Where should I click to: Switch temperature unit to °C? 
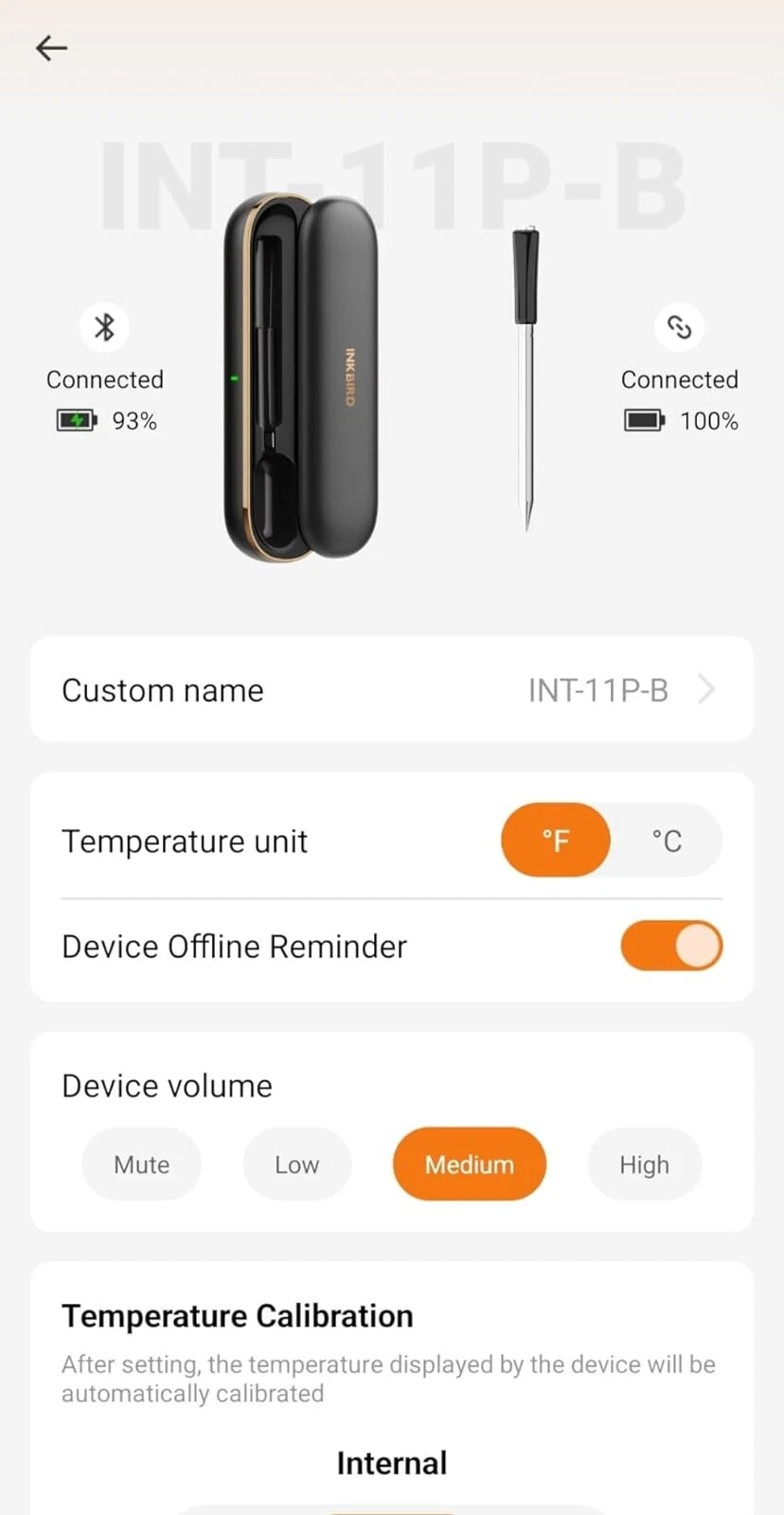click(x=666, y=840)
